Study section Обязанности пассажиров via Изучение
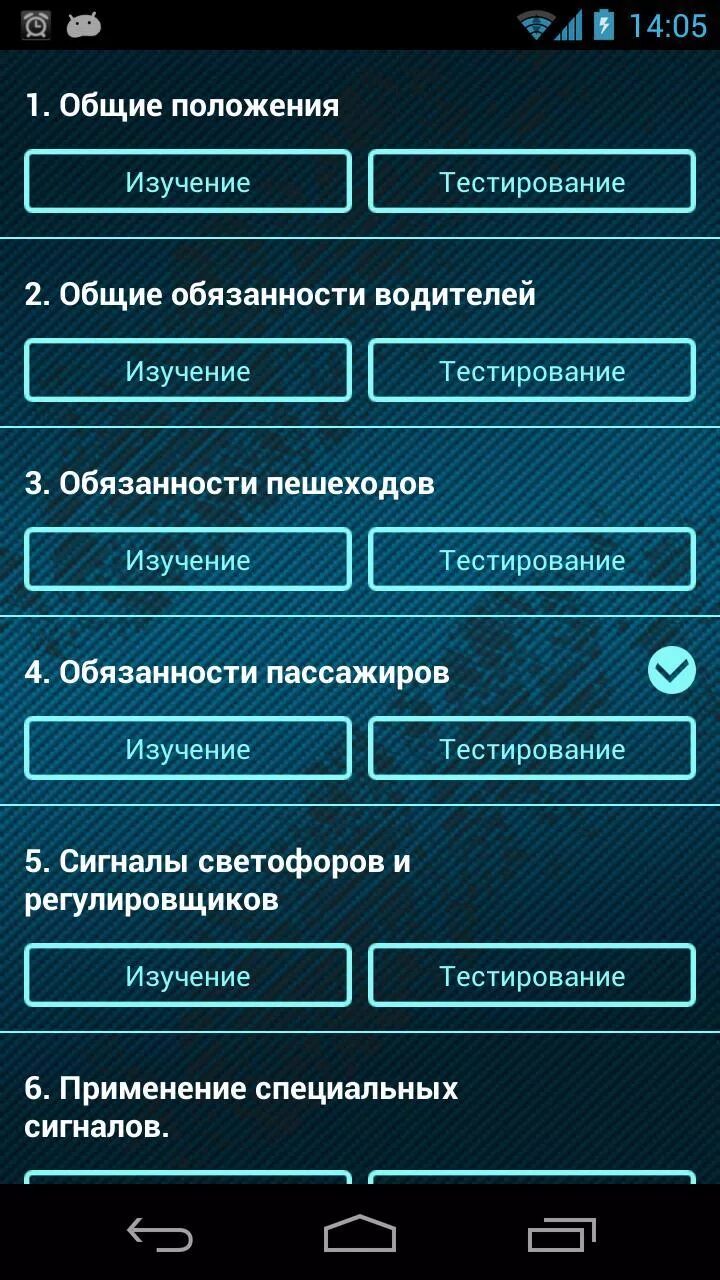Screen dimensions: 720x1280 click(x=188, y=749)
